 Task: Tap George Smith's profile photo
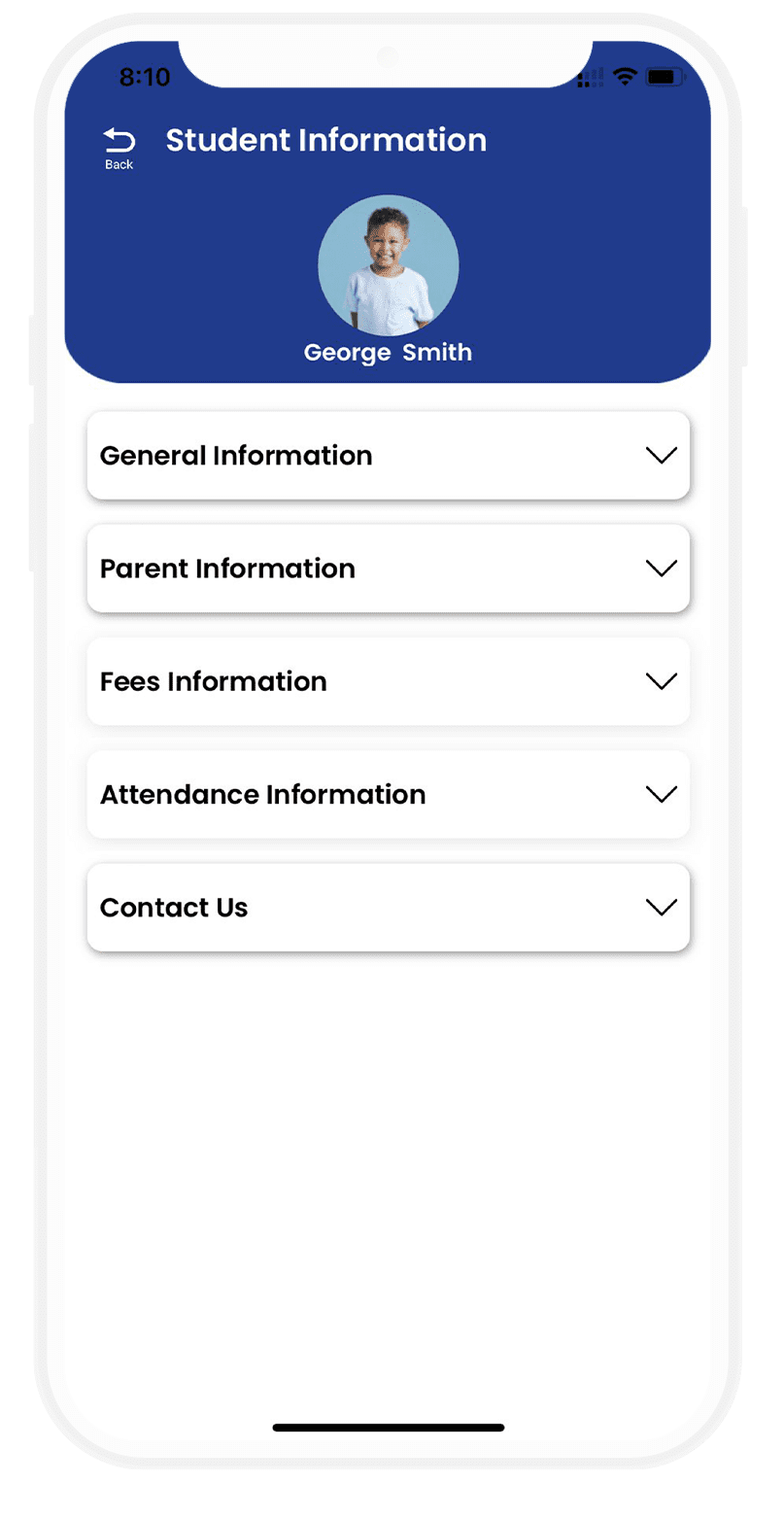[389, 265]
